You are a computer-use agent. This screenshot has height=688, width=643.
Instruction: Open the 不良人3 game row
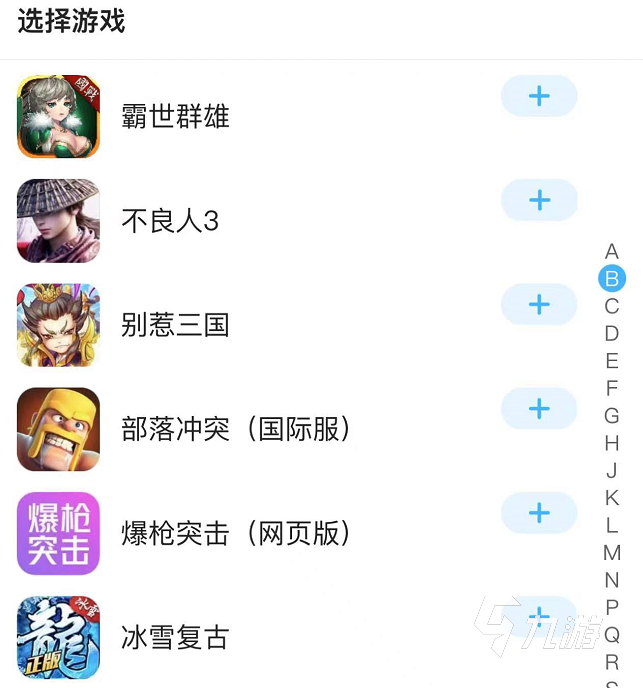(x=170, y=221)
